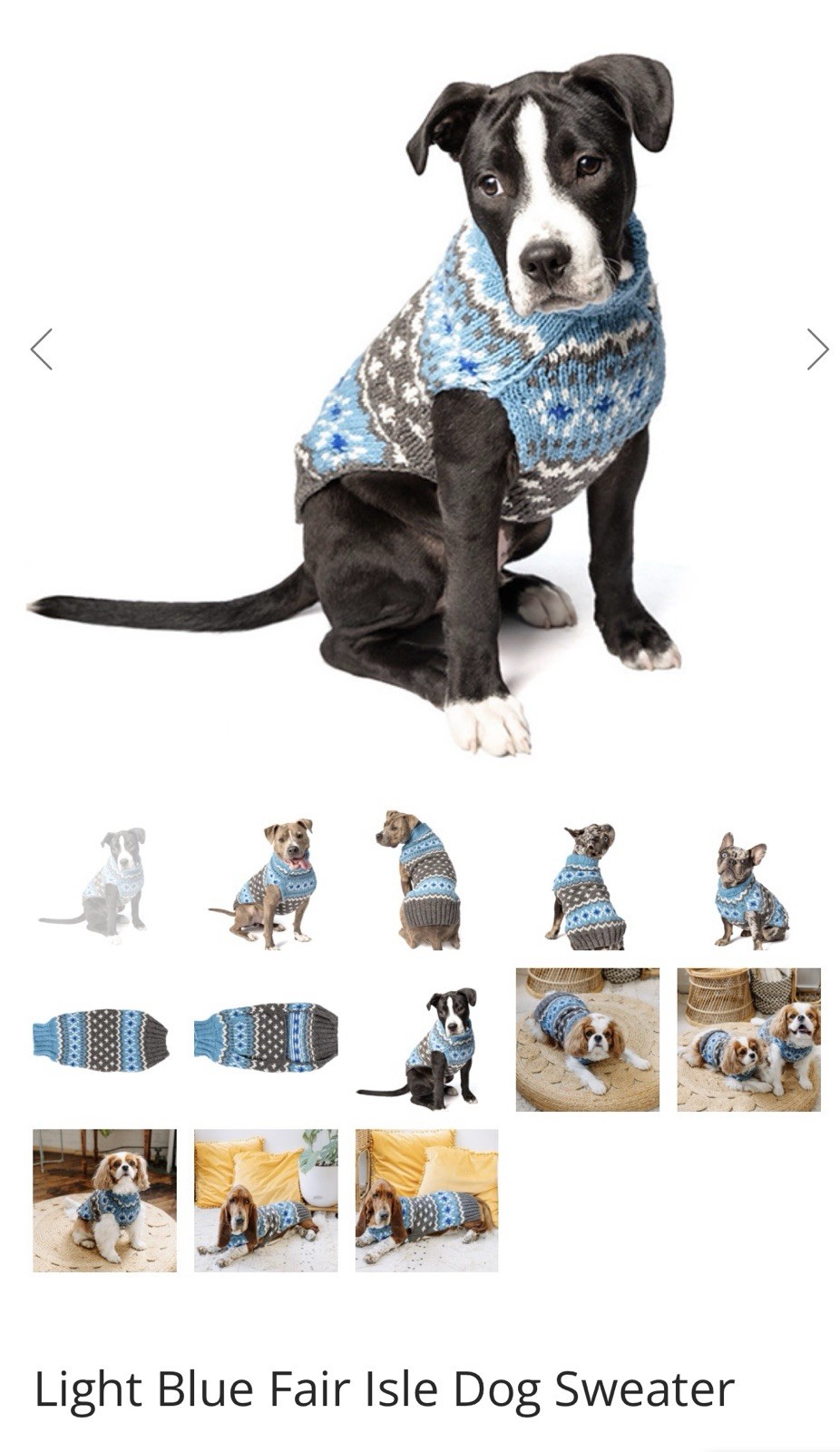Select the back-view sweater thumbnail

click(x=426, y=878)
